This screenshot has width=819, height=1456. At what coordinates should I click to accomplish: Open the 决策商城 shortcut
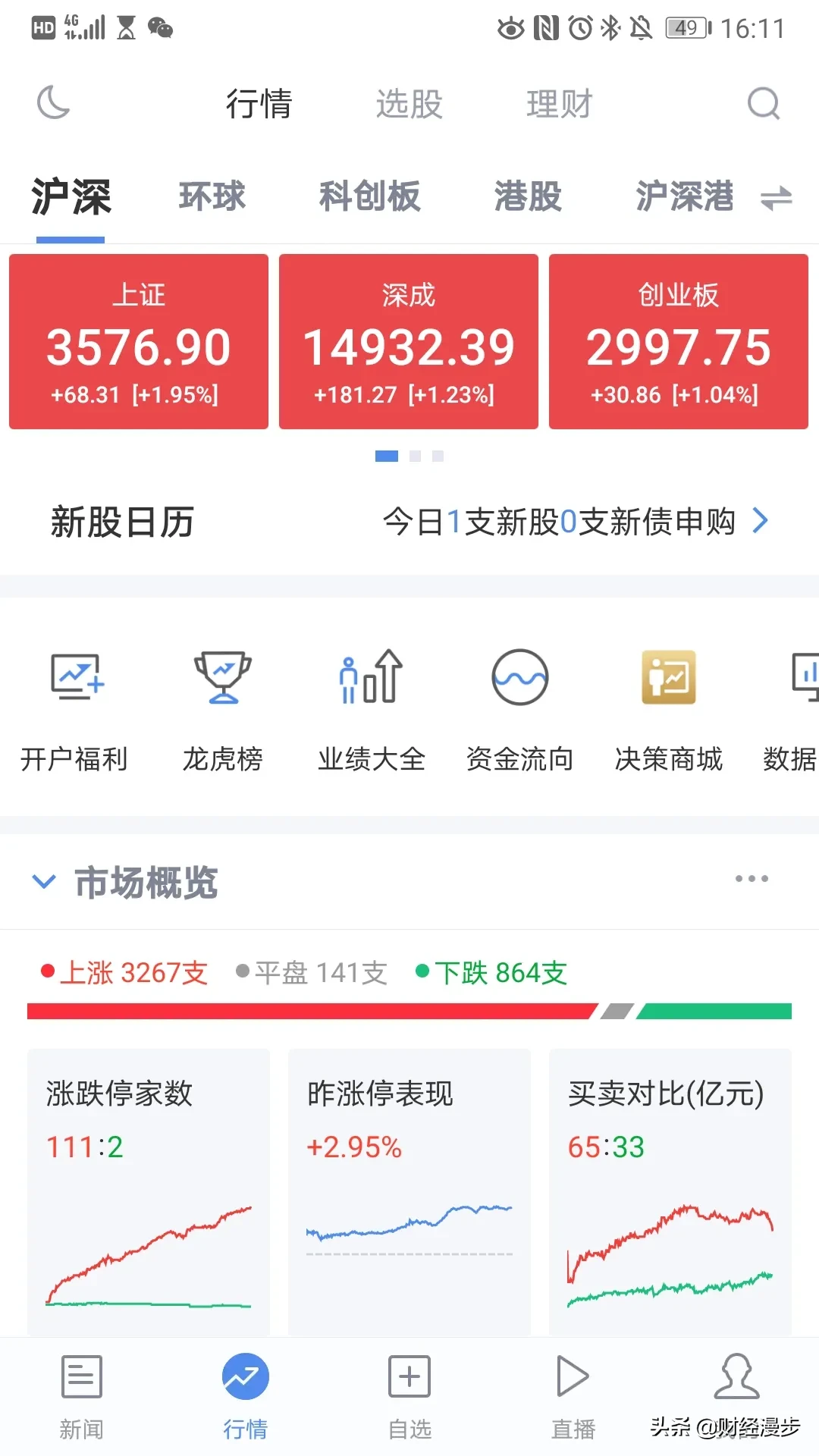668,710
